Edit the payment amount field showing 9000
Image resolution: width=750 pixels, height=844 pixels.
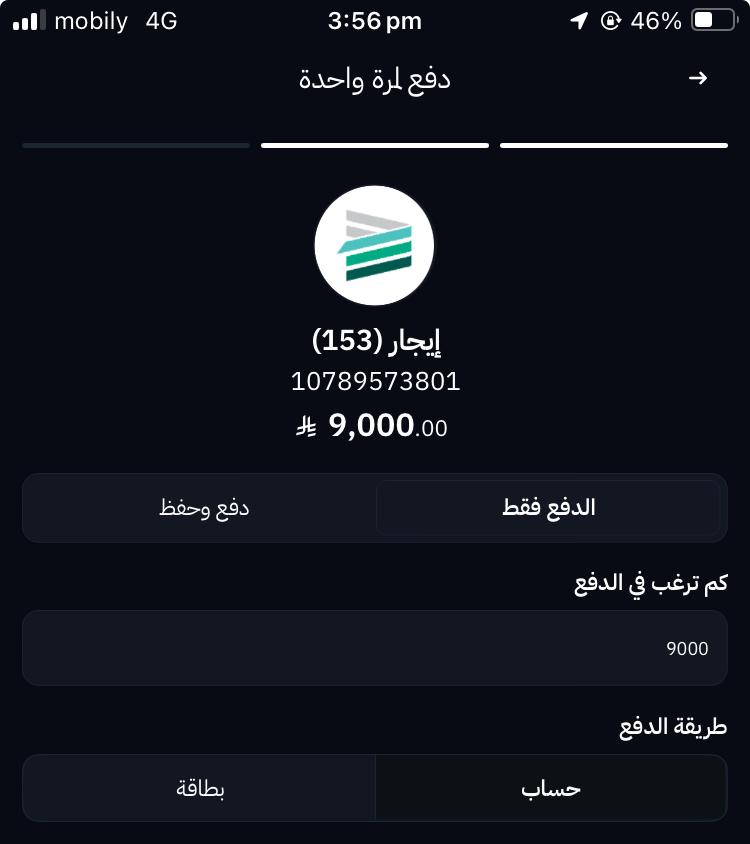[374, 648]
